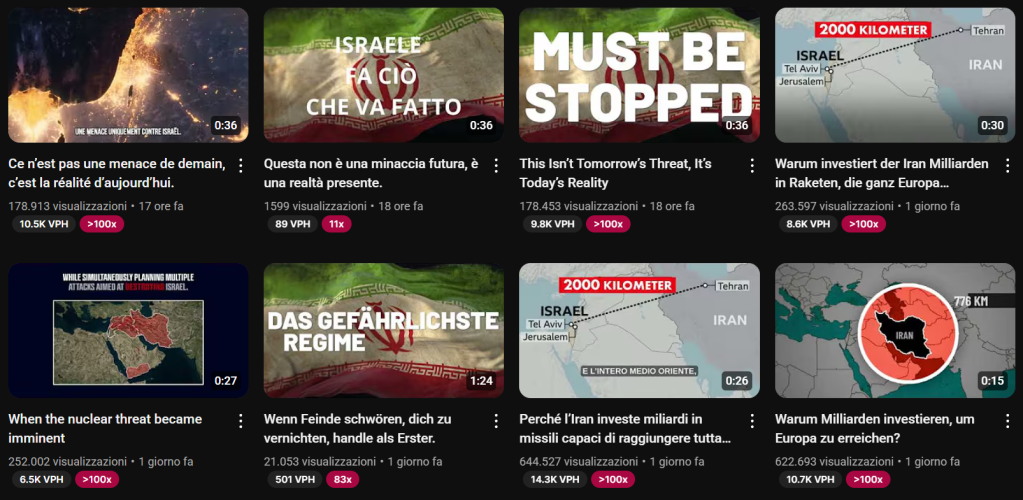Open 'Warum investiert der Iran Milliarden in Raketen' video
The width and height of the screenshot is (1023, 500).
[895, 76]
